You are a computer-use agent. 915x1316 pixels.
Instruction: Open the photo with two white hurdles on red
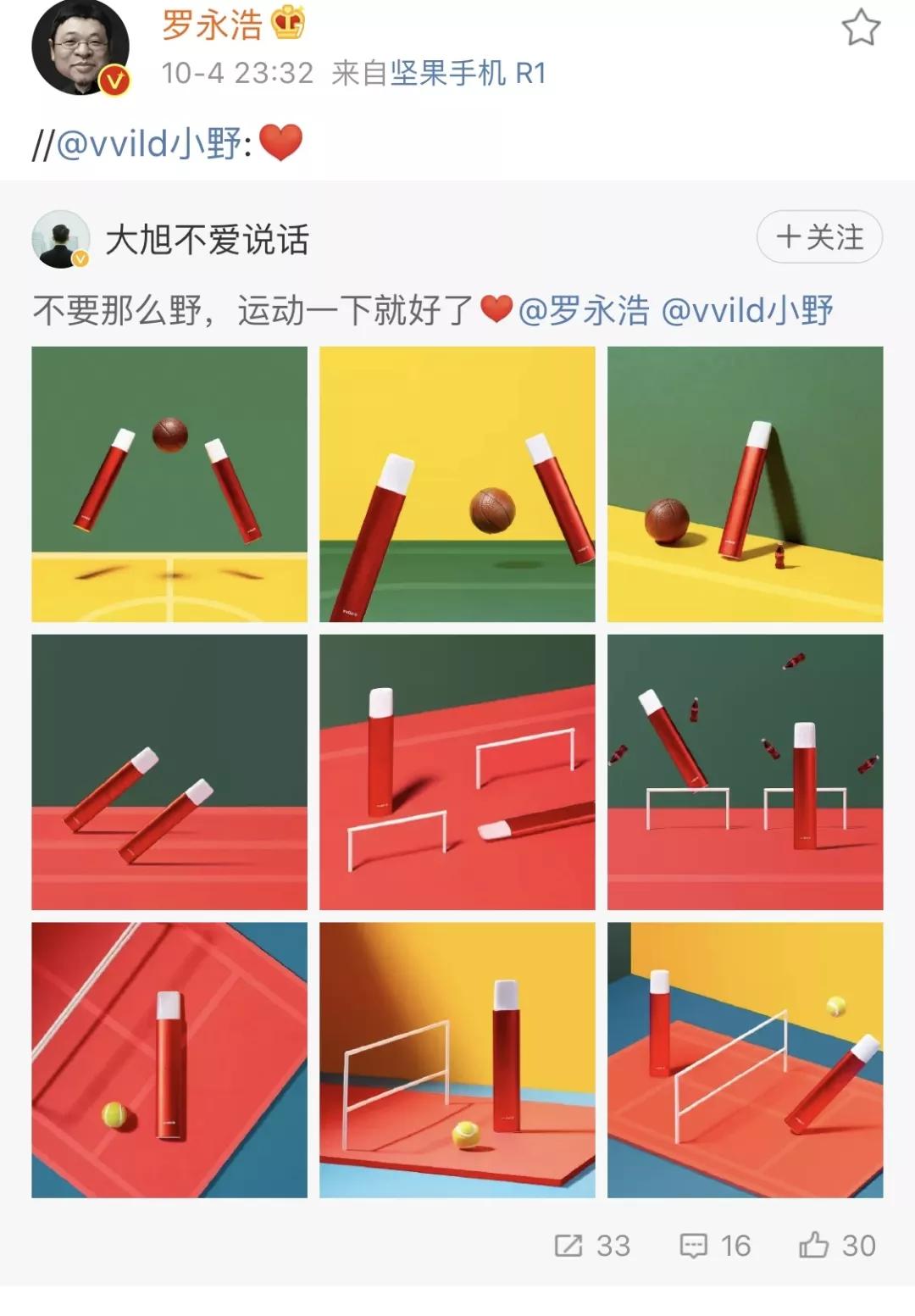457,772
